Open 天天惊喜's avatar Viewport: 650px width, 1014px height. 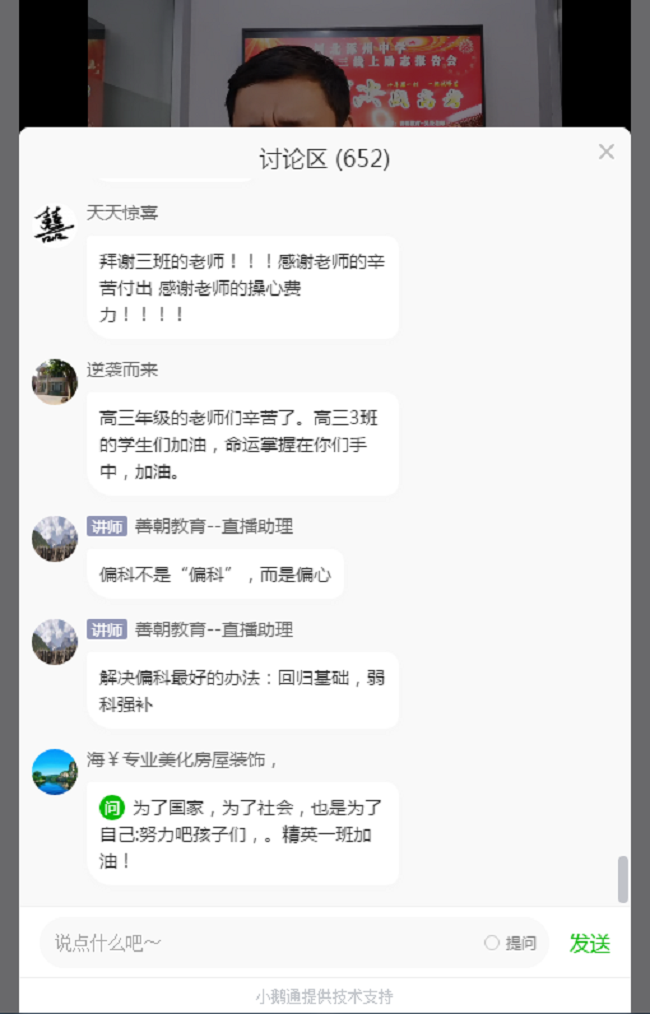click(x=54, y=225)
